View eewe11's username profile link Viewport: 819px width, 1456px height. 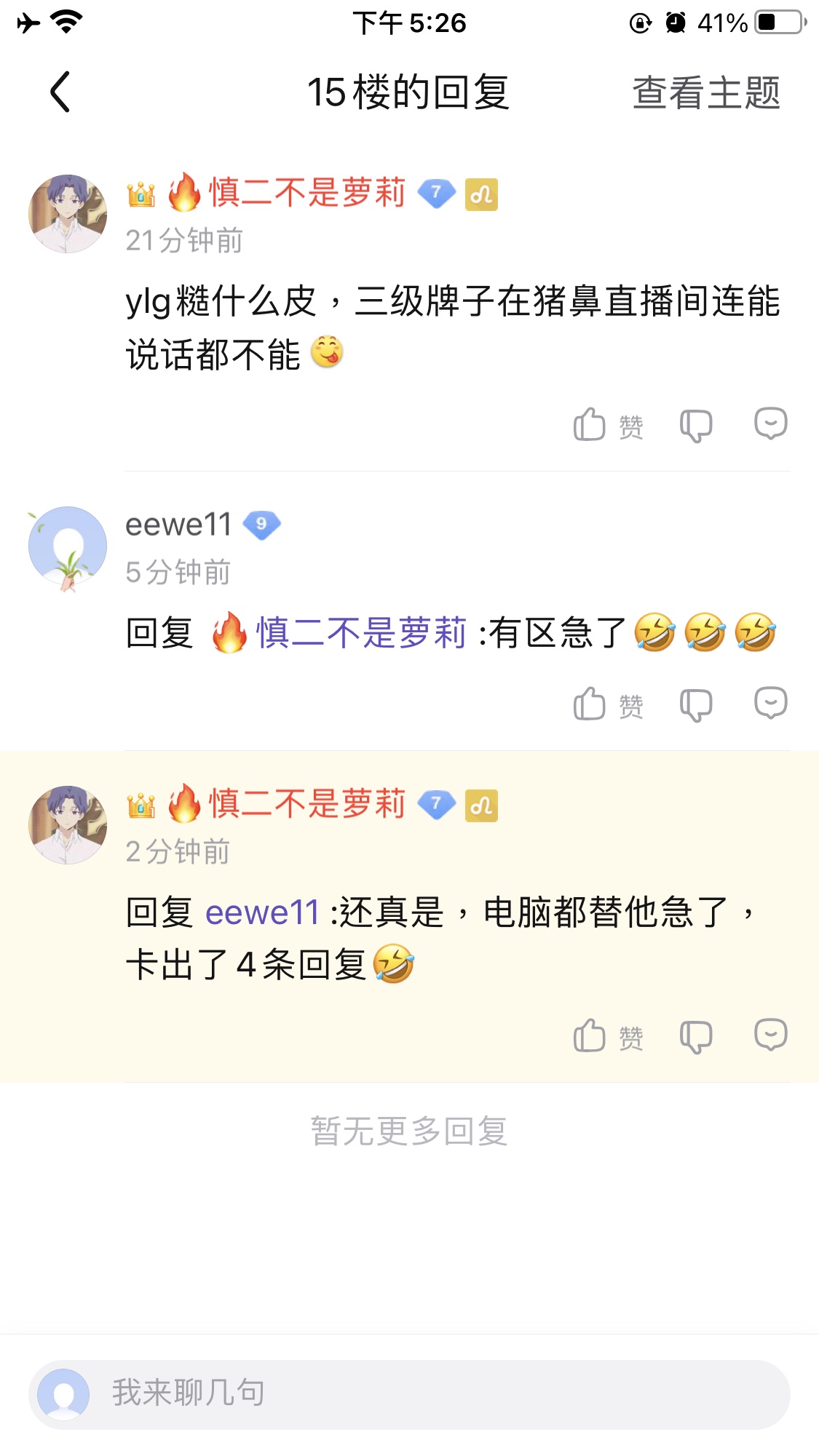[178, 525]
